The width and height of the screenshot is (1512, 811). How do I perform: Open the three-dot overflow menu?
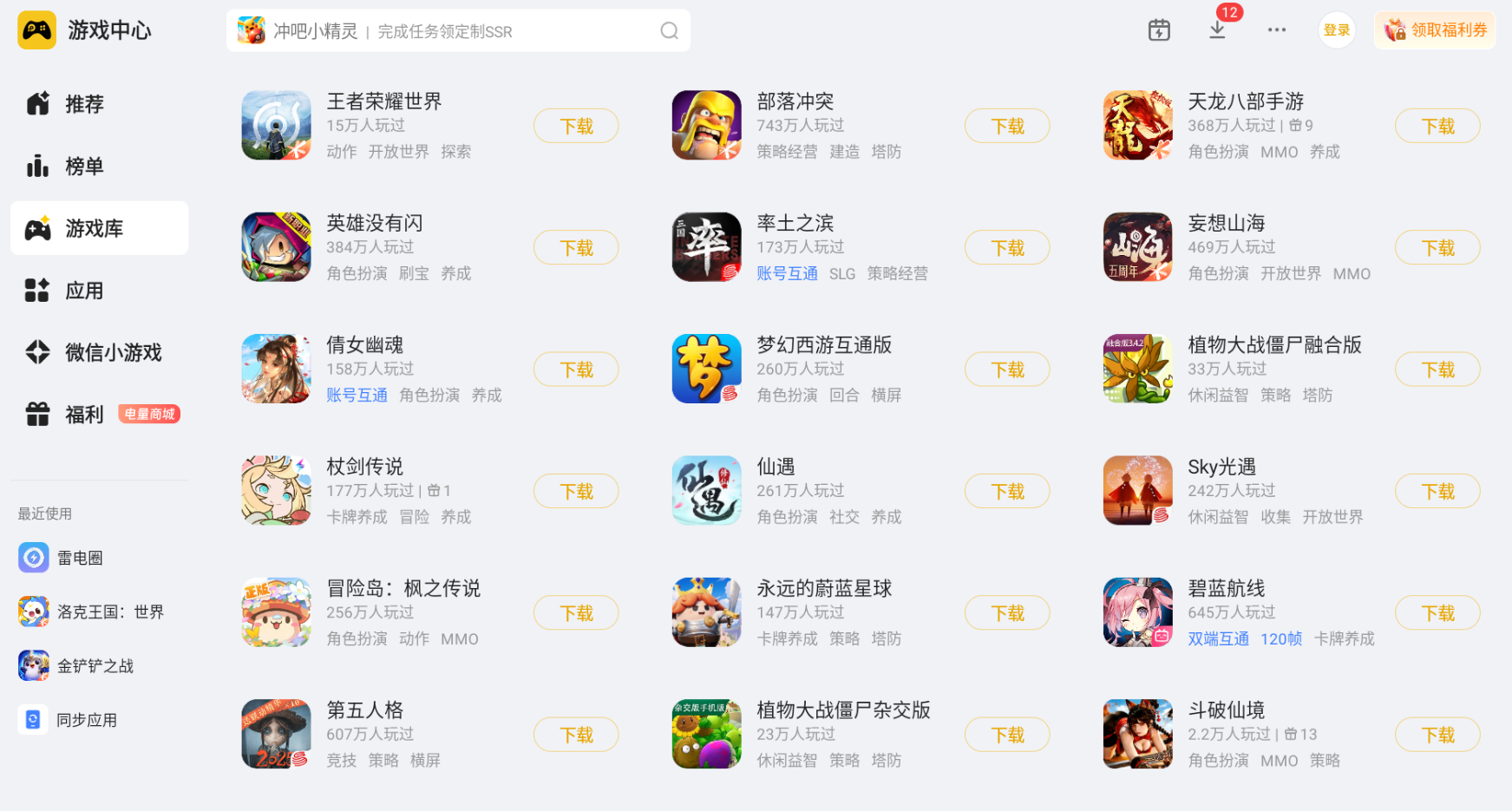tap(1276, 30)
